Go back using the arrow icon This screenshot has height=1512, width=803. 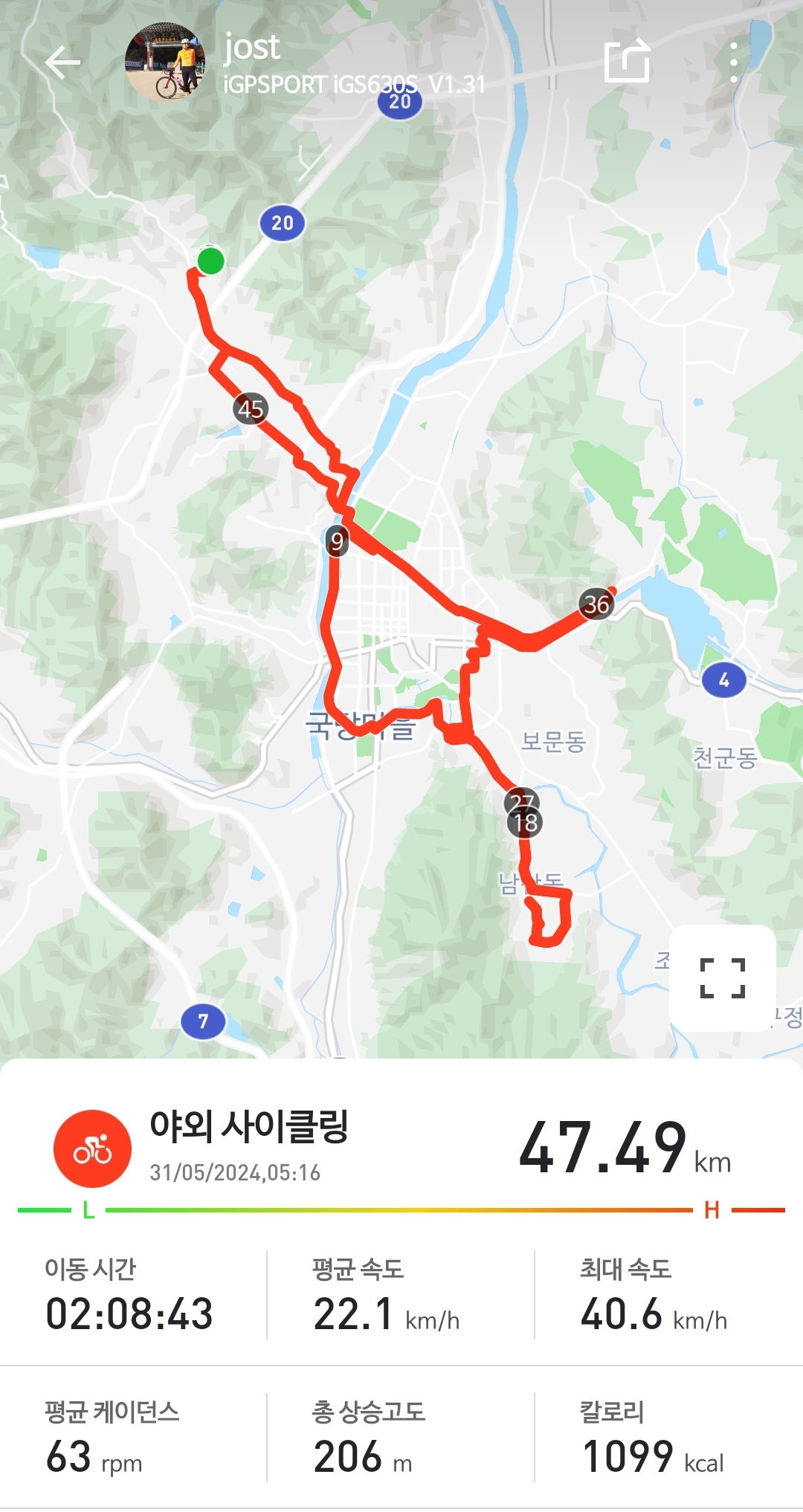(62, 62)
